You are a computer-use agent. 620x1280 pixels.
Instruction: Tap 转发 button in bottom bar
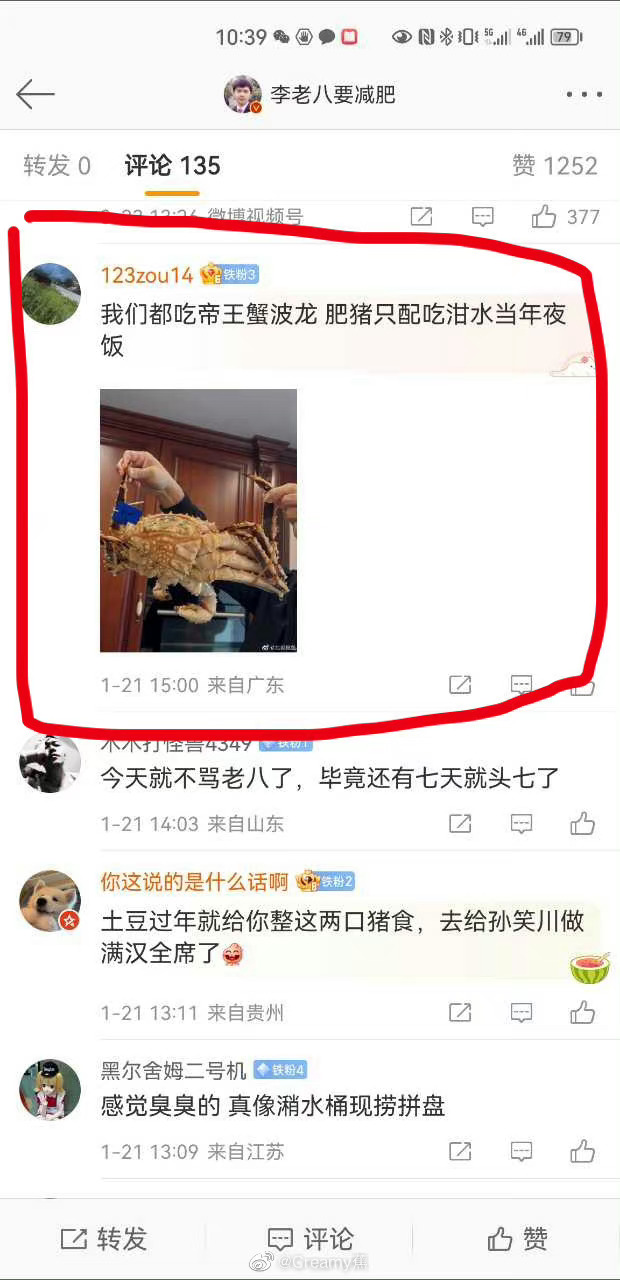(x=104, y=1239)
